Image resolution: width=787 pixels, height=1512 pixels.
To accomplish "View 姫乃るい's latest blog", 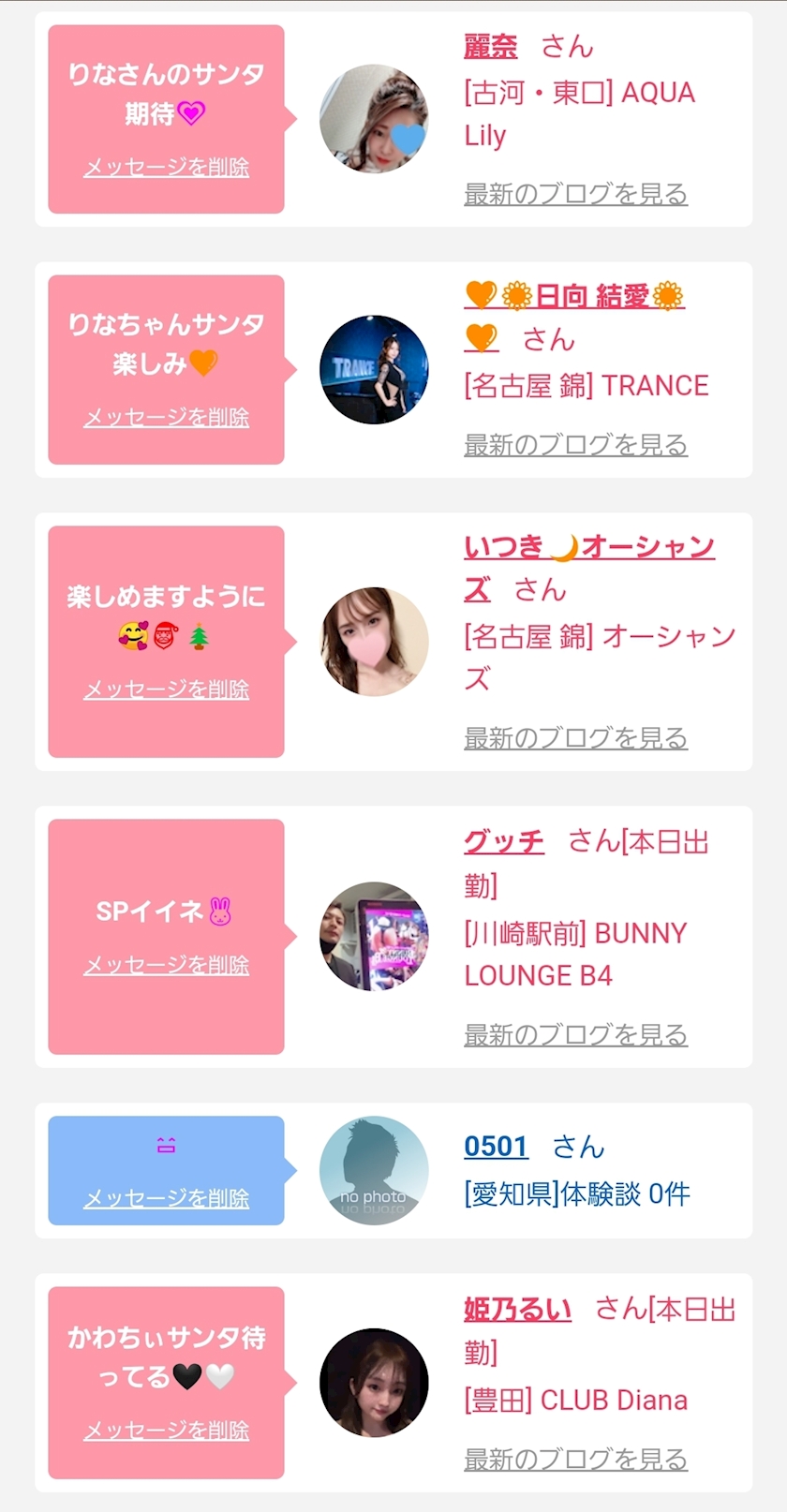I will point(576,1459).
